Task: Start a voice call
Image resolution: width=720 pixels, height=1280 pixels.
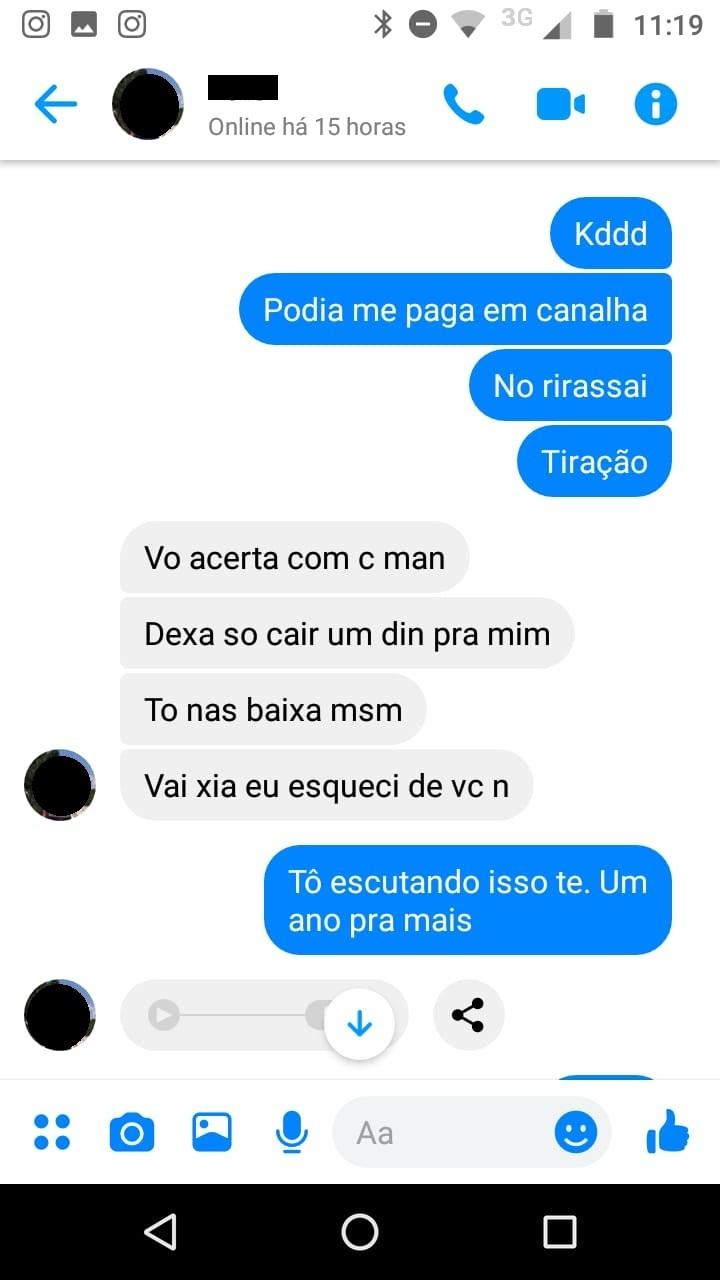Action: (463, 104)
